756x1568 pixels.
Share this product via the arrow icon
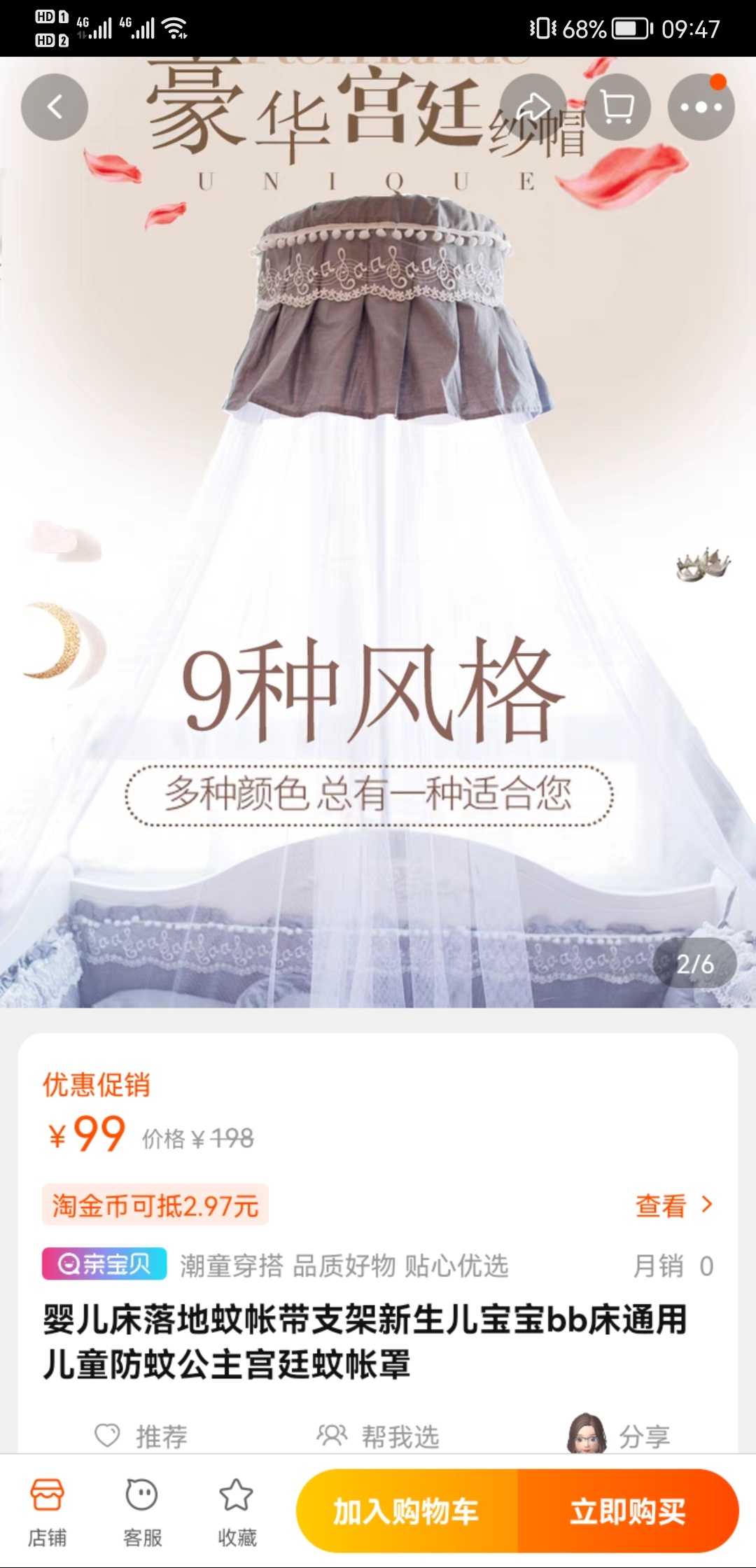click(533, 107)
